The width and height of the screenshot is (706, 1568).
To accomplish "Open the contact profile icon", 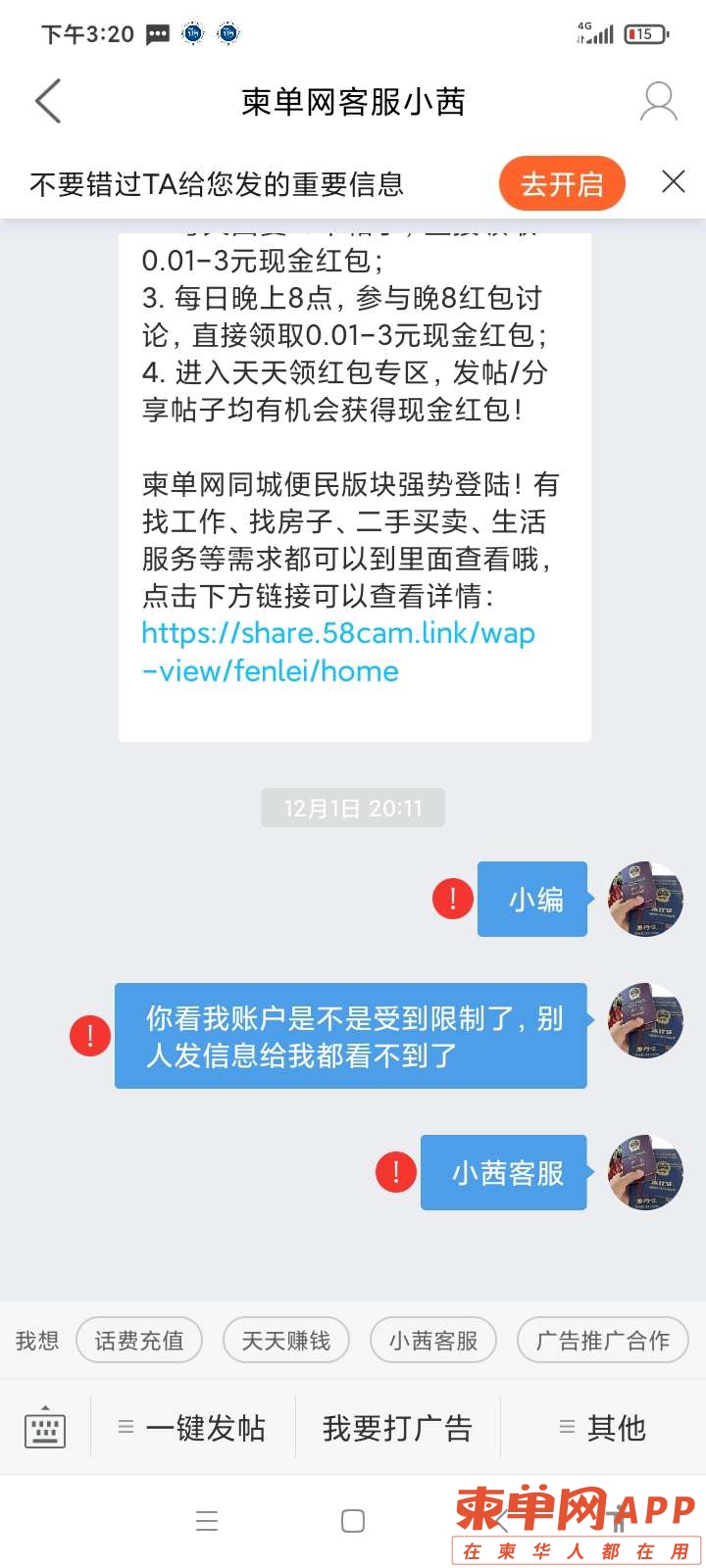I will pyautogui.click(x=658, y=101).
